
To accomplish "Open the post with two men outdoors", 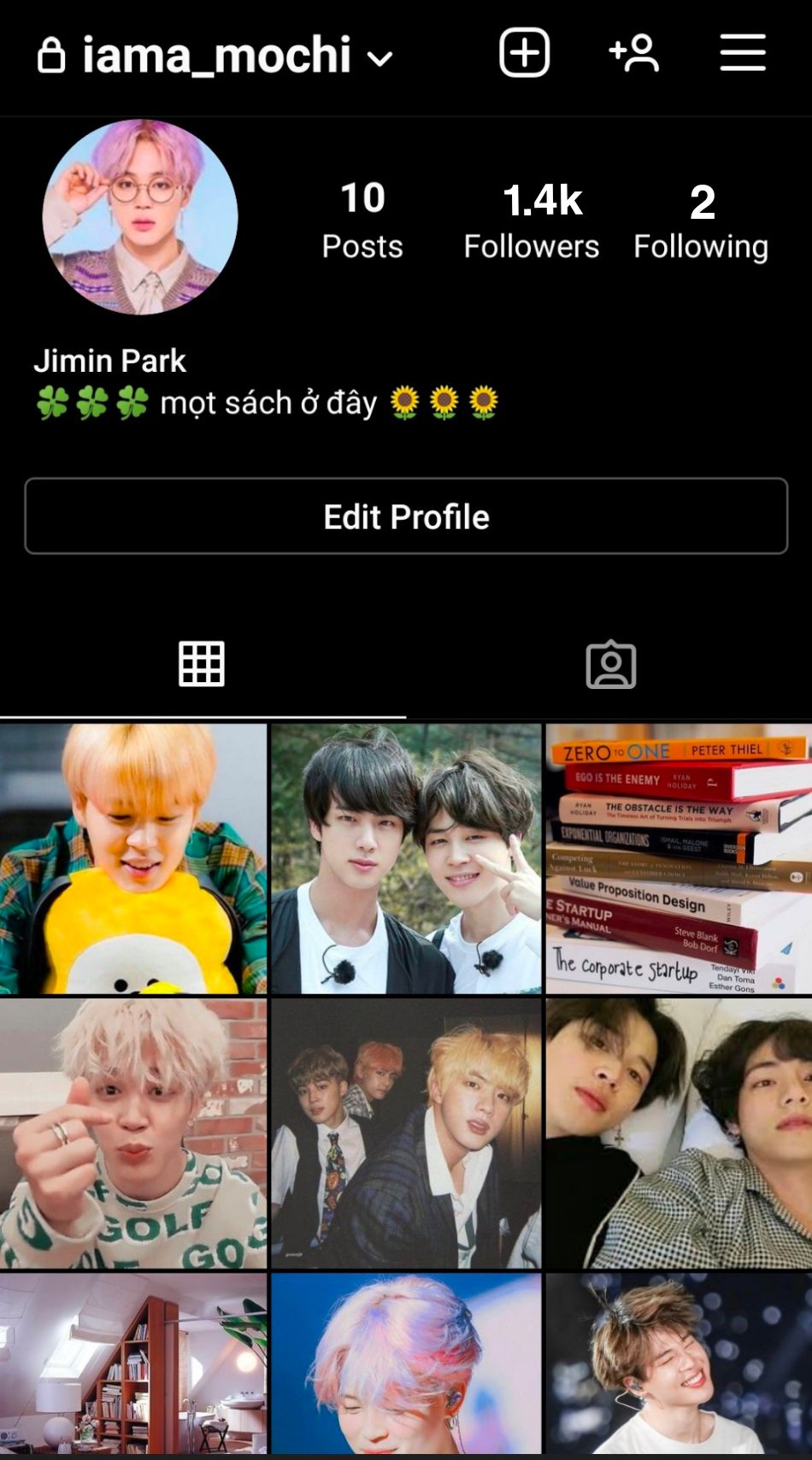I will pos(406,859).
